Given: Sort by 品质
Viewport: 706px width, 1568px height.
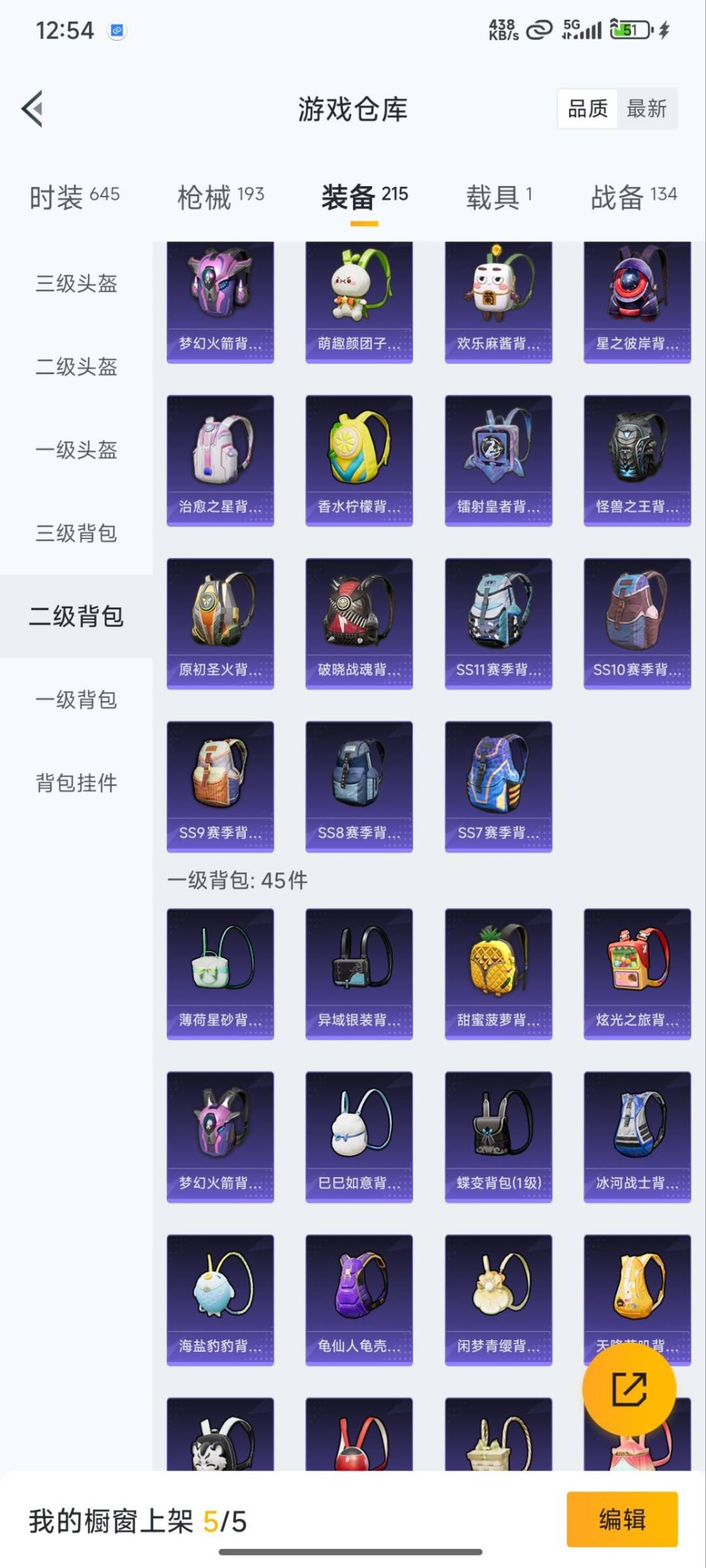Looking at the screenshot, I should point(587,108).
